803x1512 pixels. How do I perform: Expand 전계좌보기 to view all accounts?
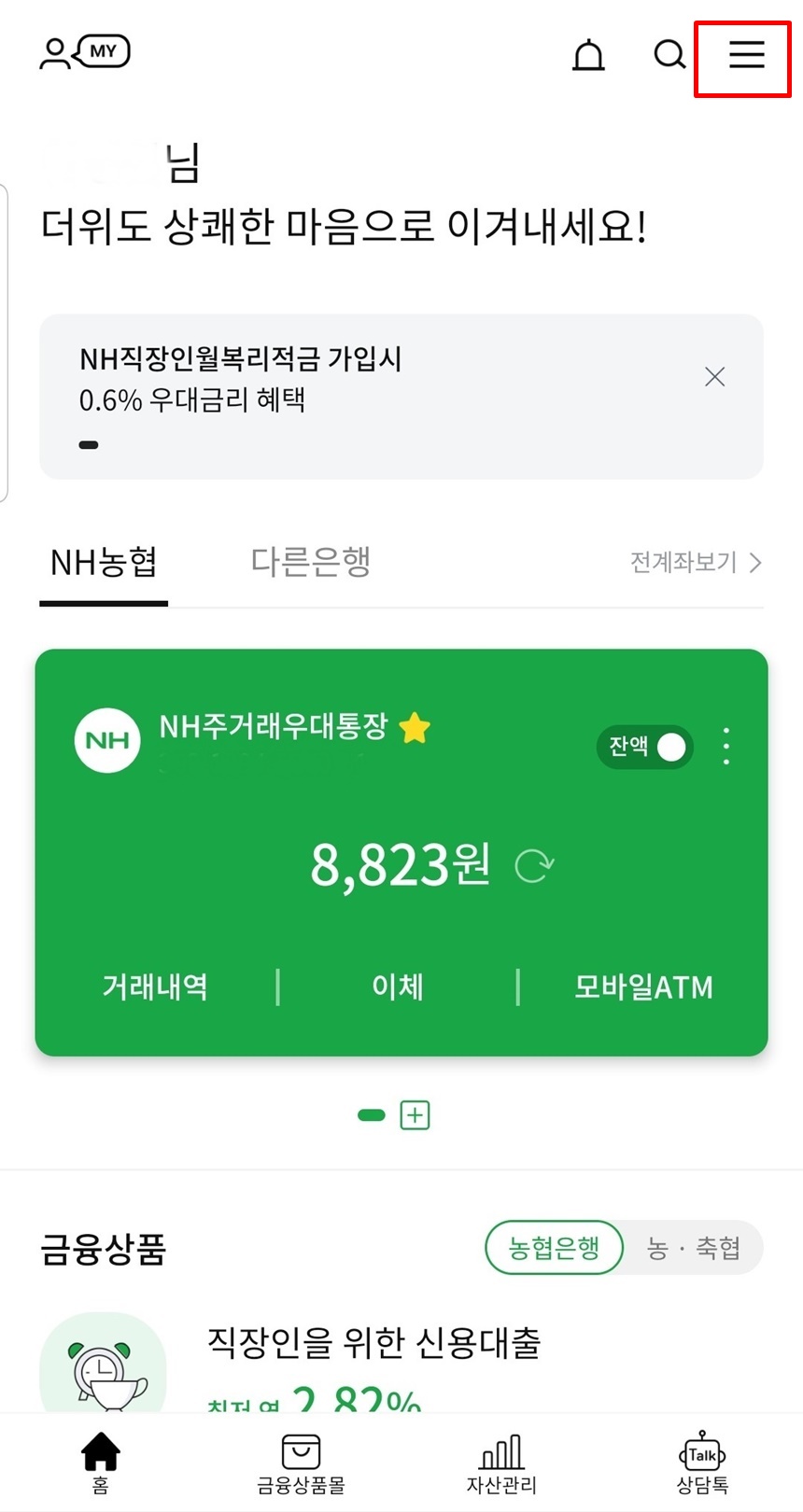click(696, 562)
